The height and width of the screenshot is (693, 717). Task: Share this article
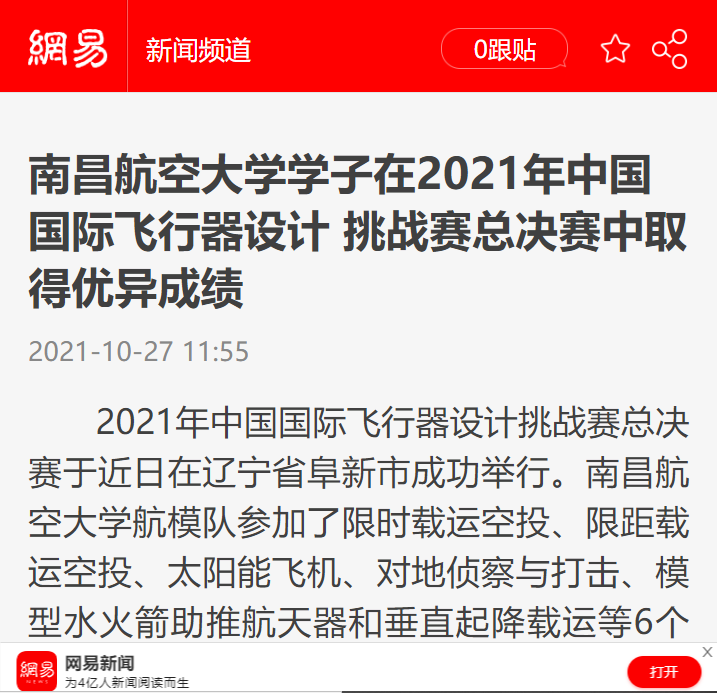click(x=669, y=49)
